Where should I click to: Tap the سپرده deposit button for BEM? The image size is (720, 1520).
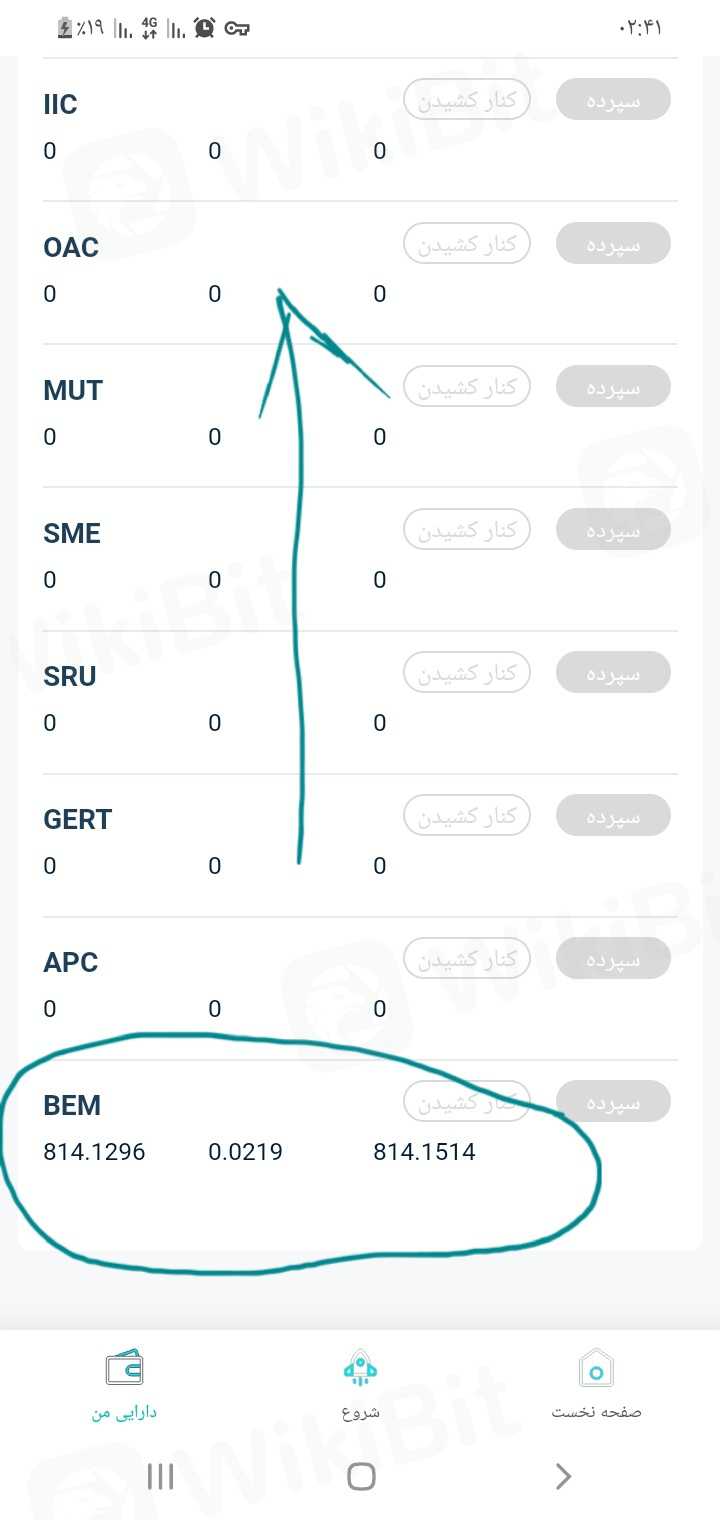tap(613, 1101)
